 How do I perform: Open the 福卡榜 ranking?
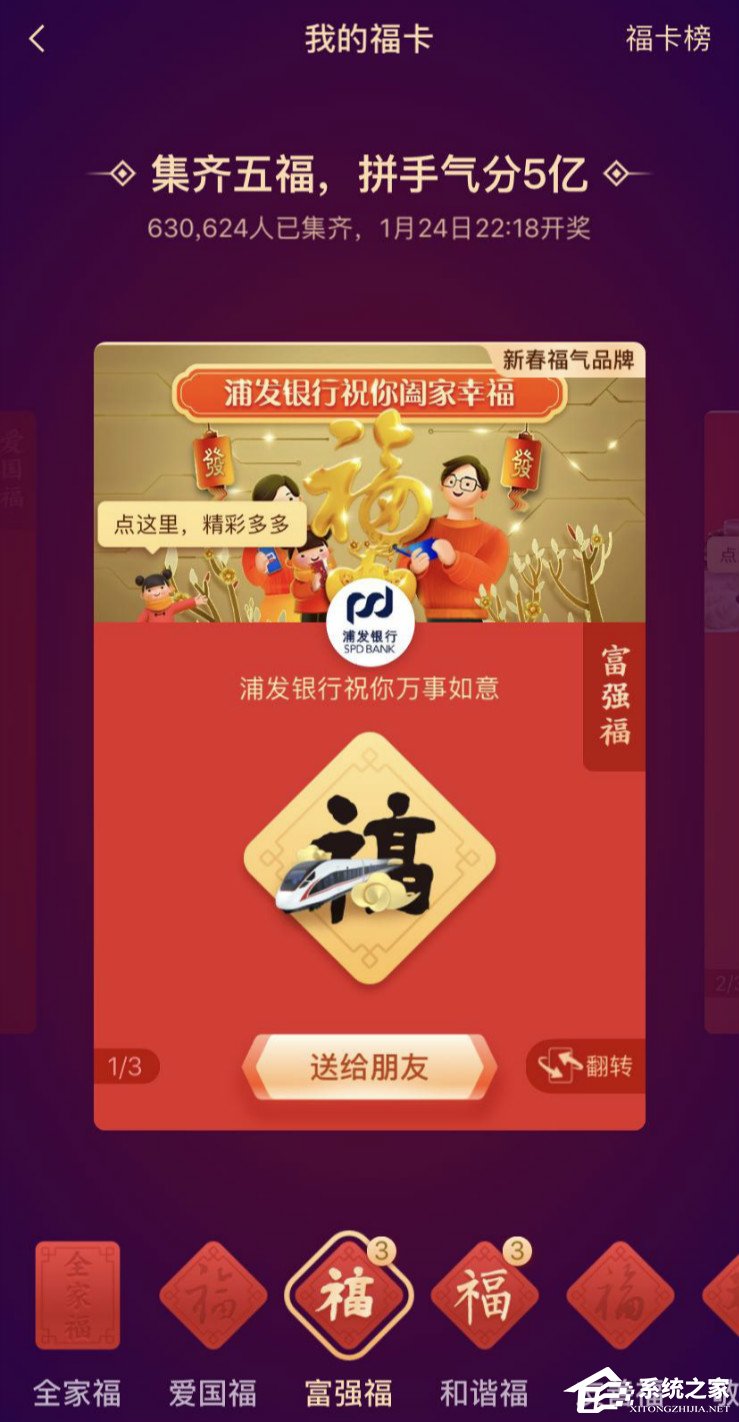[x=668, y=39]
